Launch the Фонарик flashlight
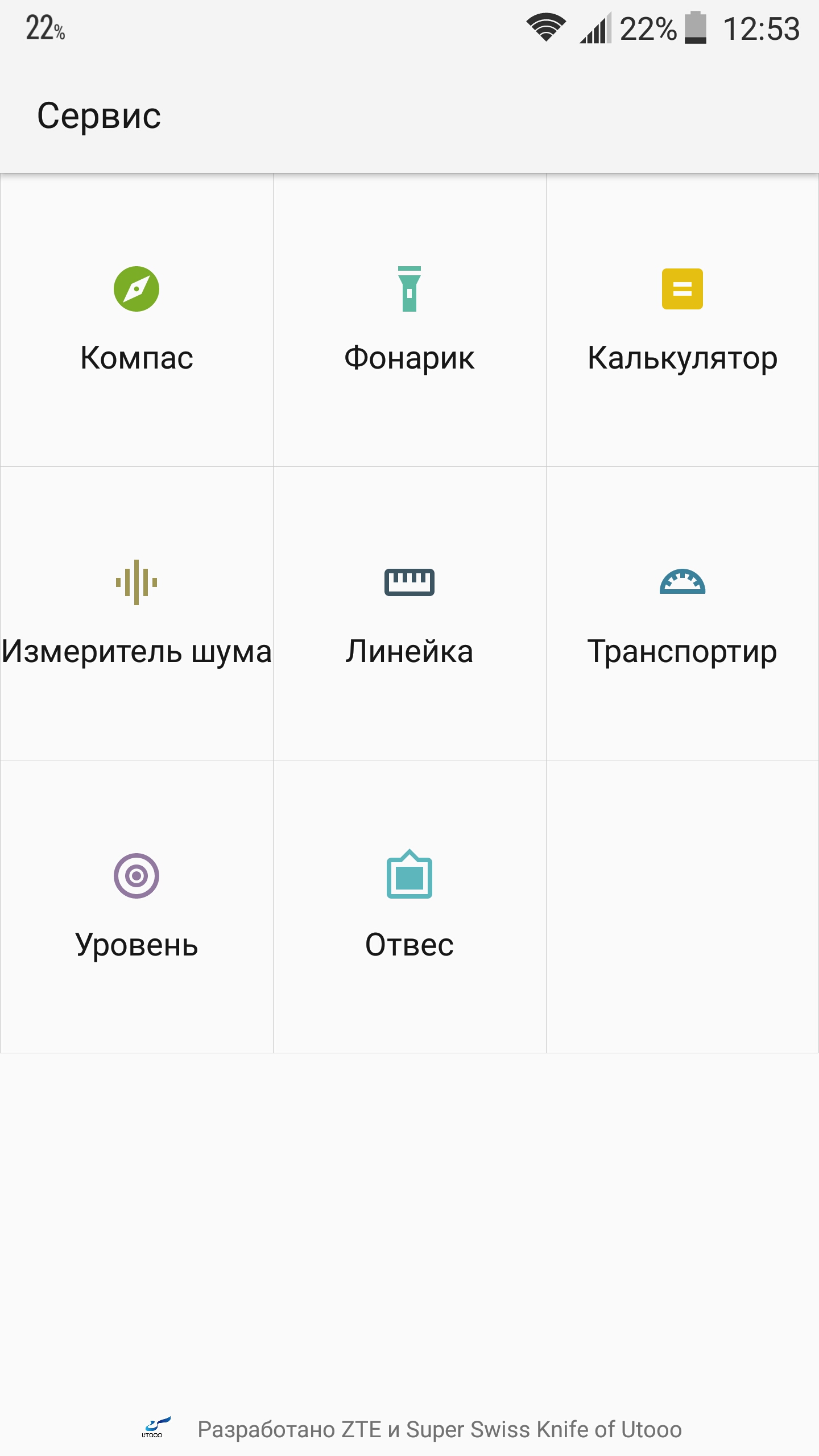 click(409, 320)
